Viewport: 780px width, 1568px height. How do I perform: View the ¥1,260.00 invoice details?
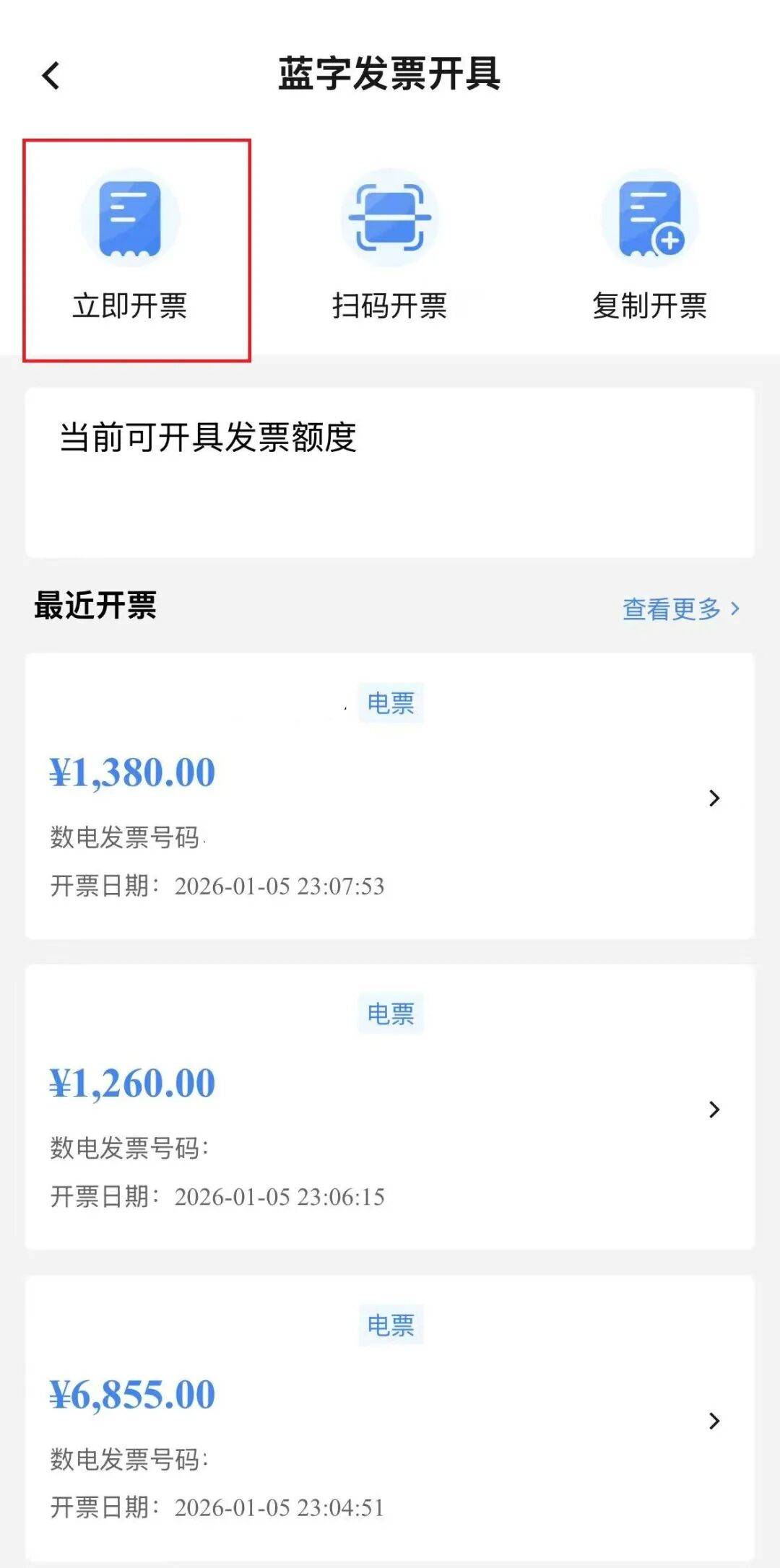pos(390,1107)
